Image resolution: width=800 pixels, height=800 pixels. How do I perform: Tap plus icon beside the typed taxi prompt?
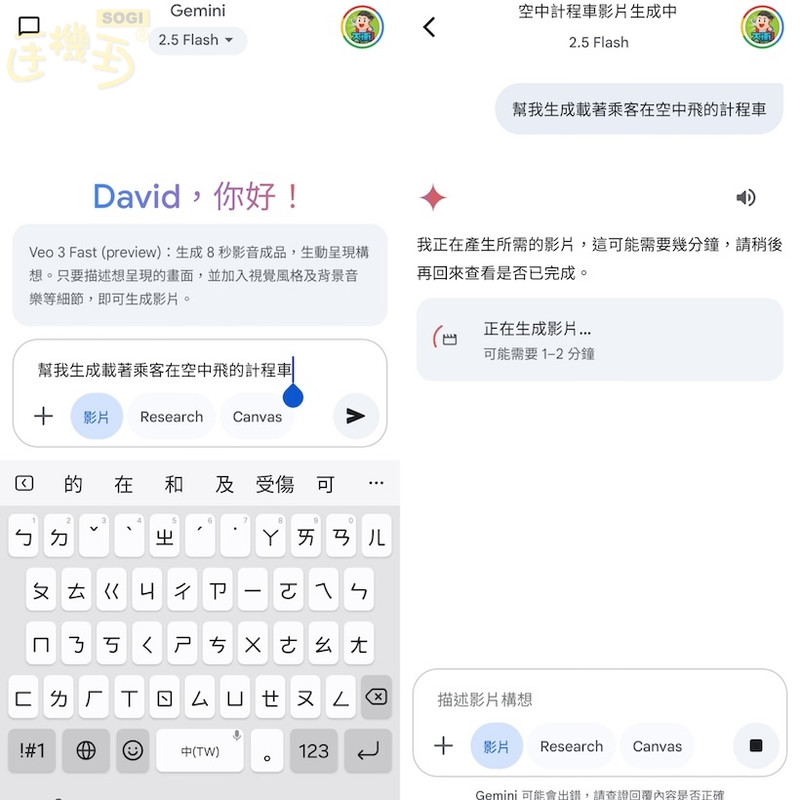43,416
